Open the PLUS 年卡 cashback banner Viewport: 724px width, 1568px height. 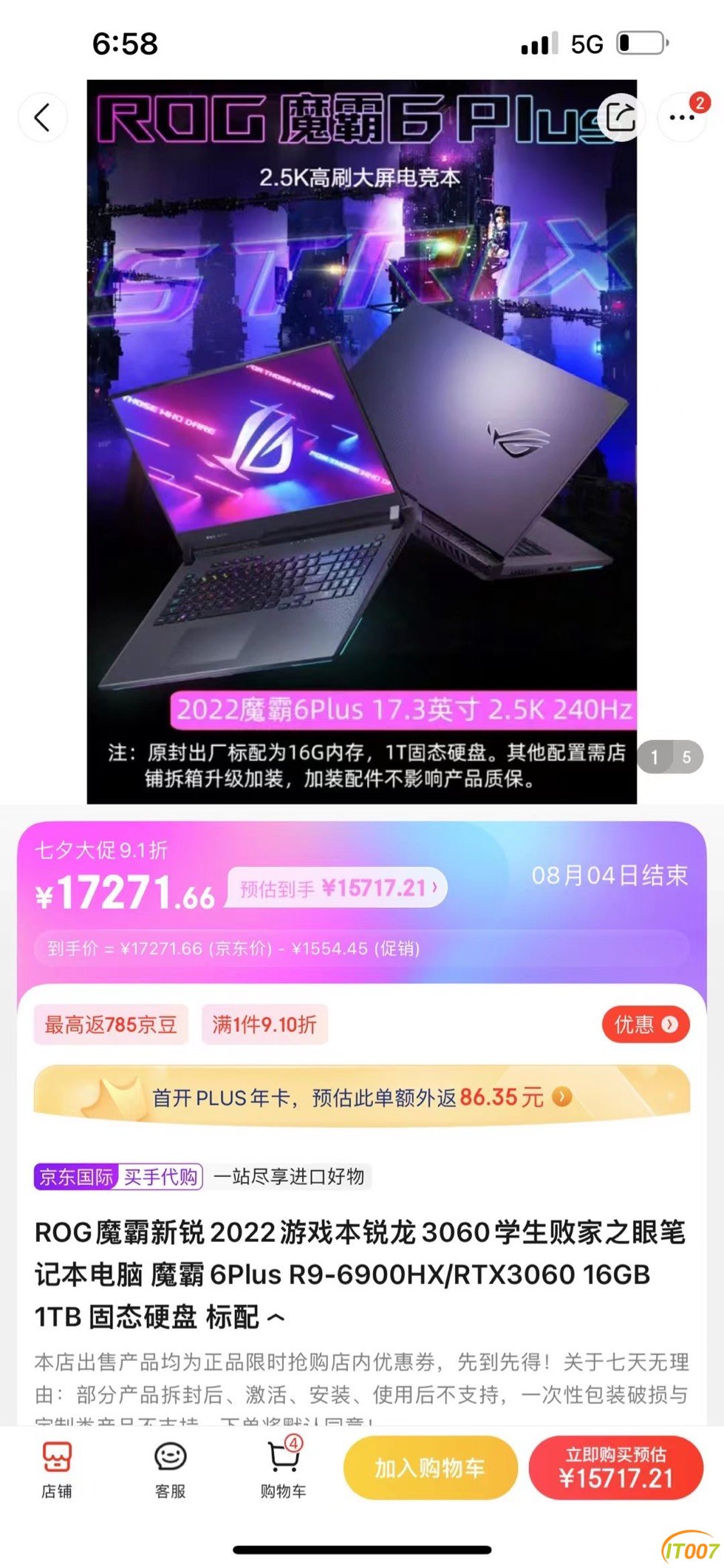click(x=361, y=1098)
